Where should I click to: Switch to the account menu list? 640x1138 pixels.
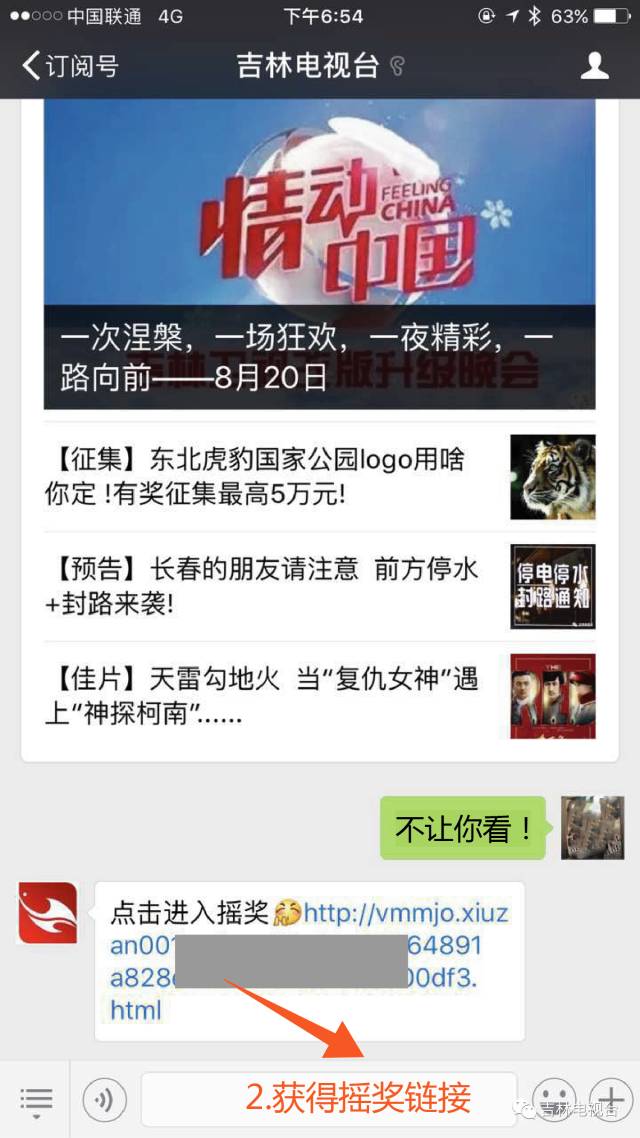click(36, 1100)
